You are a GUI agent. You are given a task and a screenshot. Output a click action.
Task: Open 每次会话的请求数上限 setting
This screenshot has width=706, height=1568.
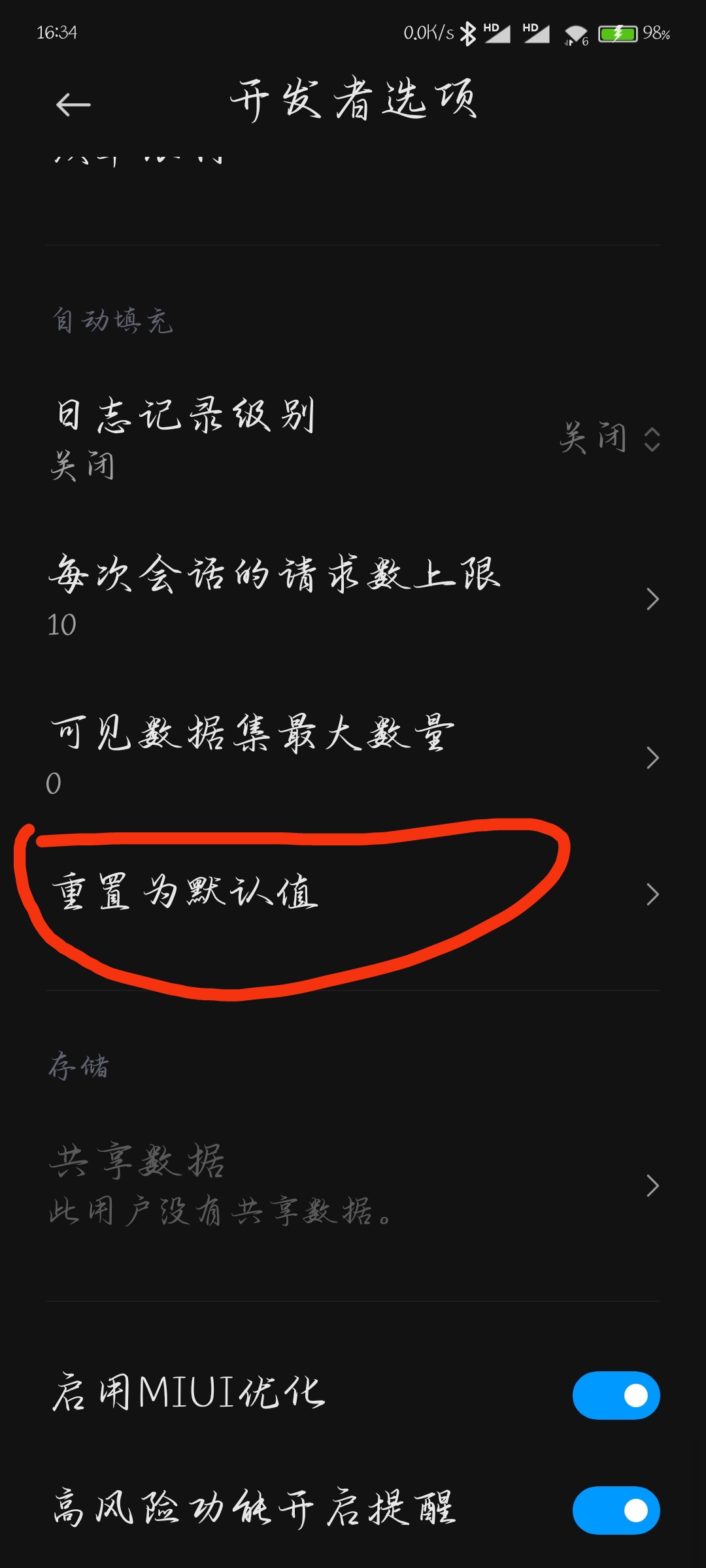coord(353,598)
